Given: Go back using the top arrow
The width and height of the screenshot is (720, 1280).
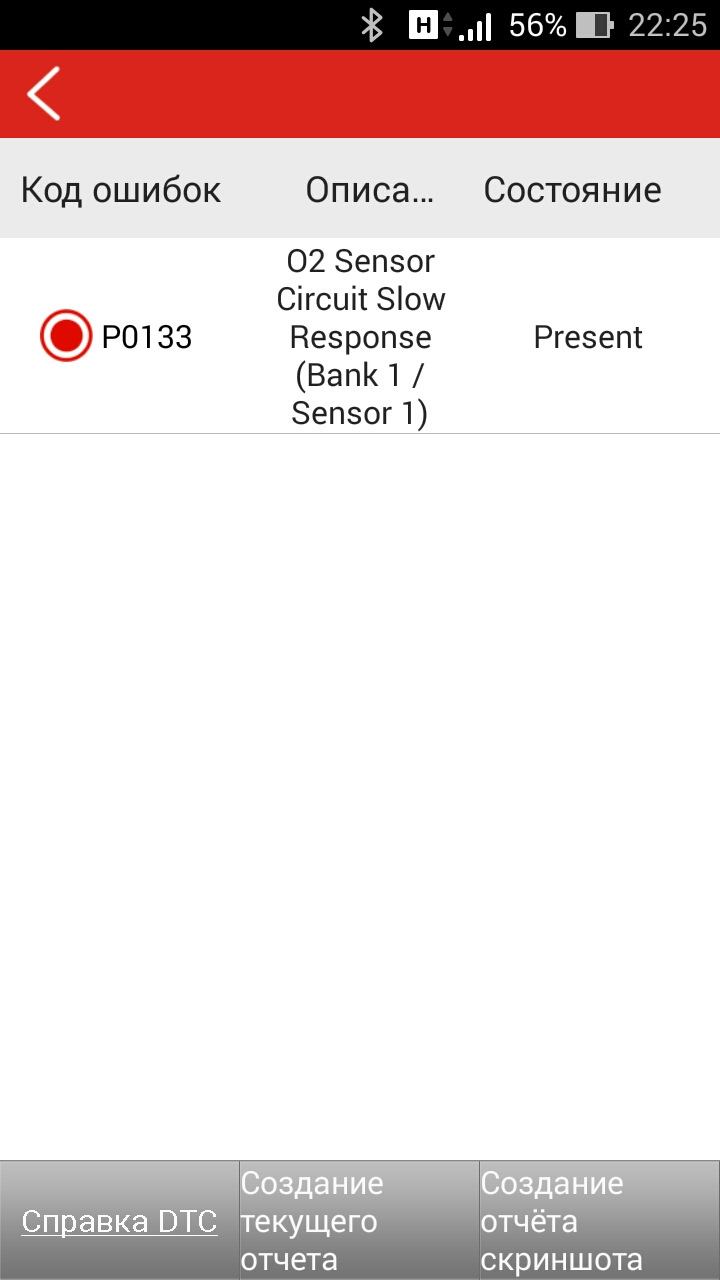Looking at the screenshot, I should 44,94.
